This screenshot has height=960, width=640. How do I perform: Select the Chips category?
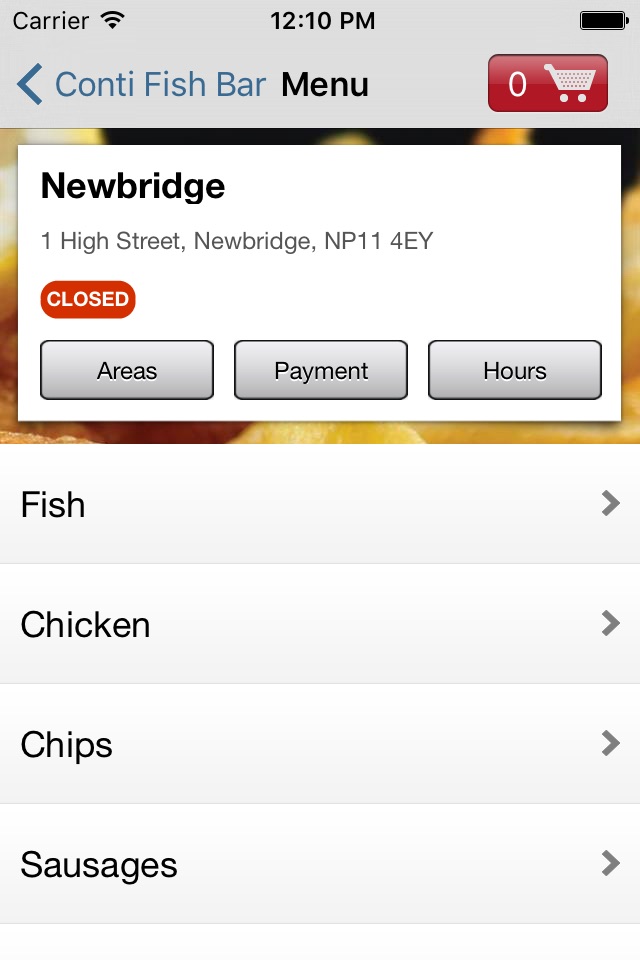coord(320,745)
